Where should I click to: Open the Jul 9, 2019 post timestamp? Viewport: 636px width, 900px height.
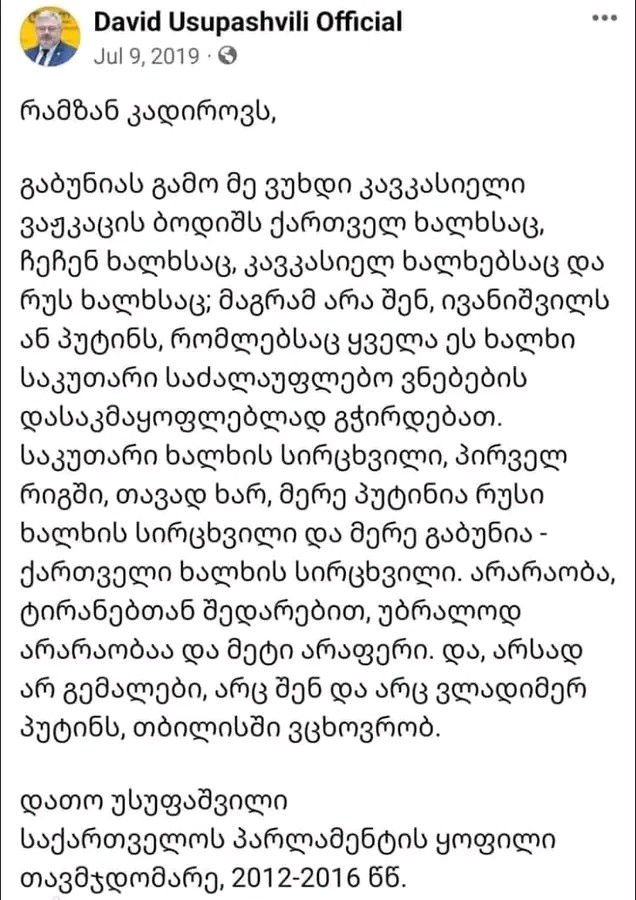pos(145,56)
